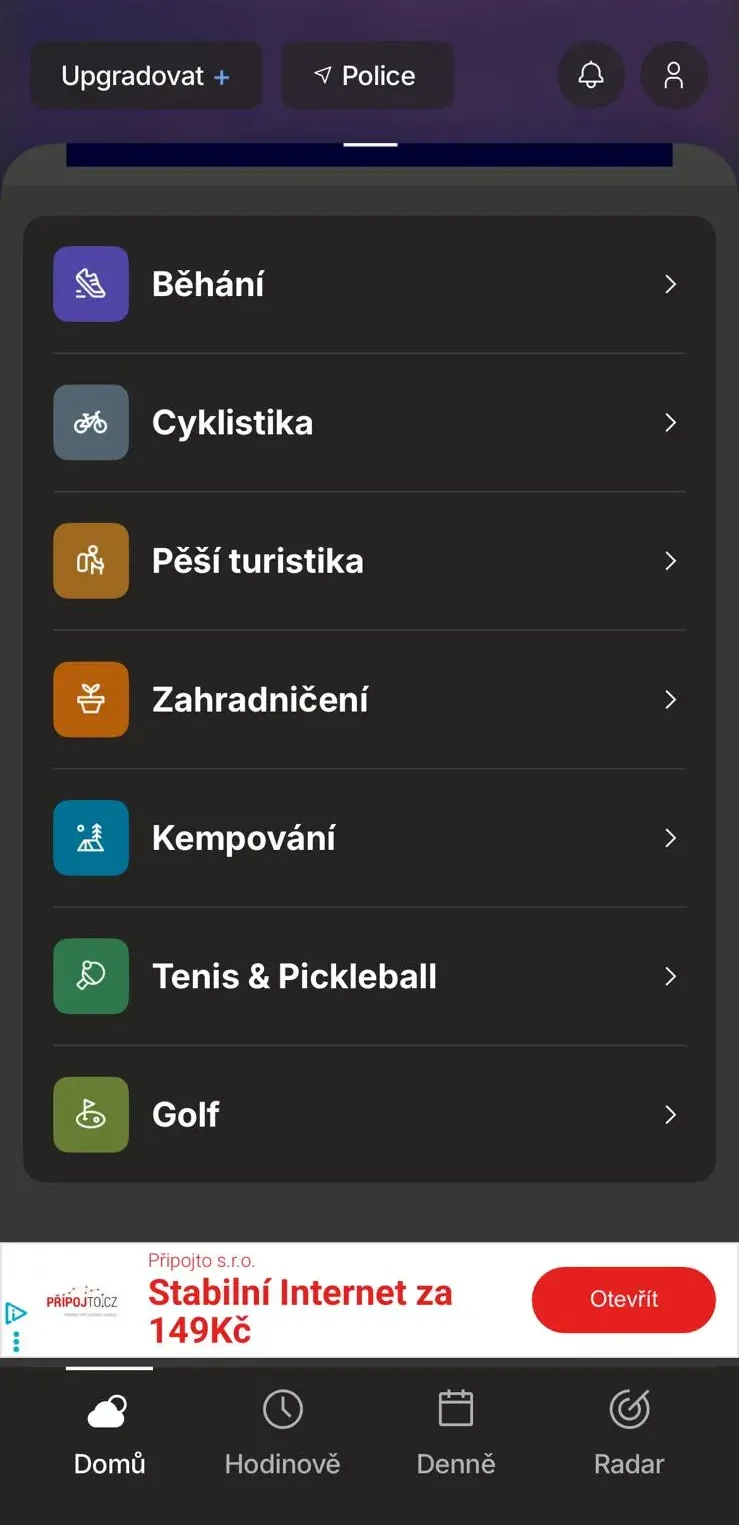
Task: Open the ad choices info icon
Action: click(15, 1313)
